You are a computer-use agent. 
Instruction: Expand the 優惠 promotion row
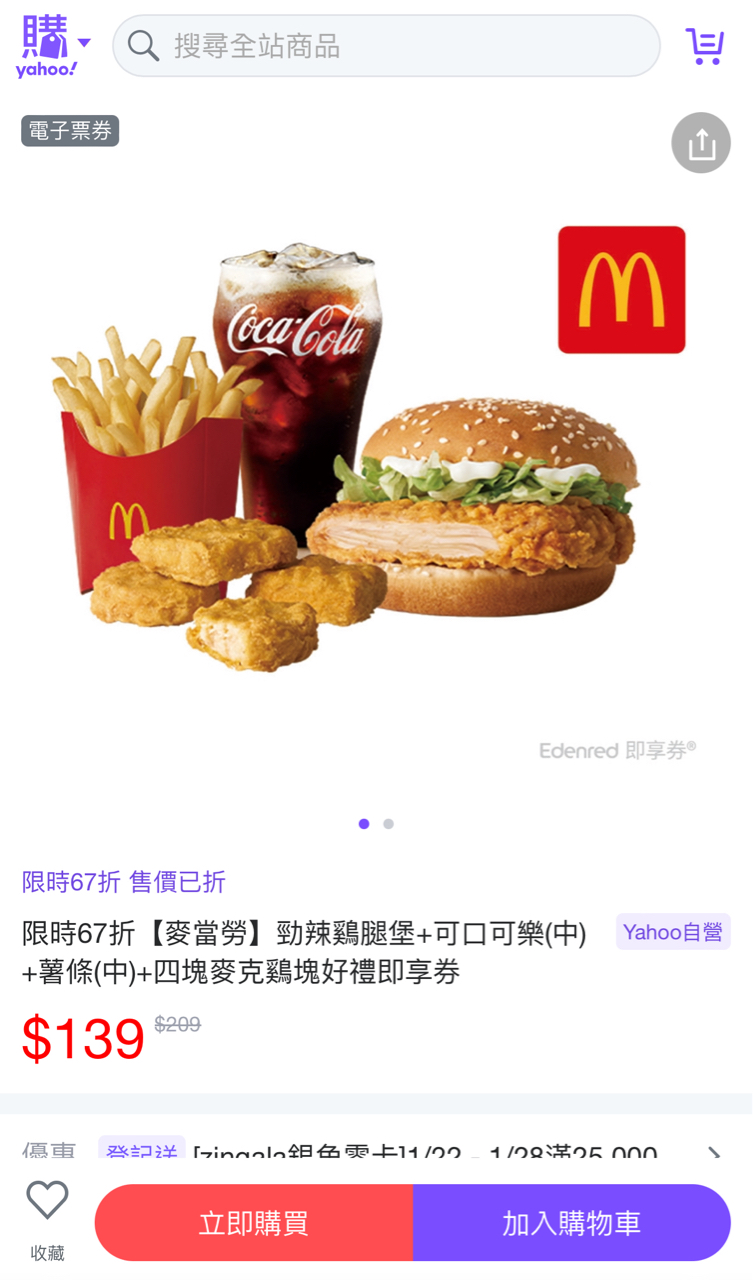714,1153
